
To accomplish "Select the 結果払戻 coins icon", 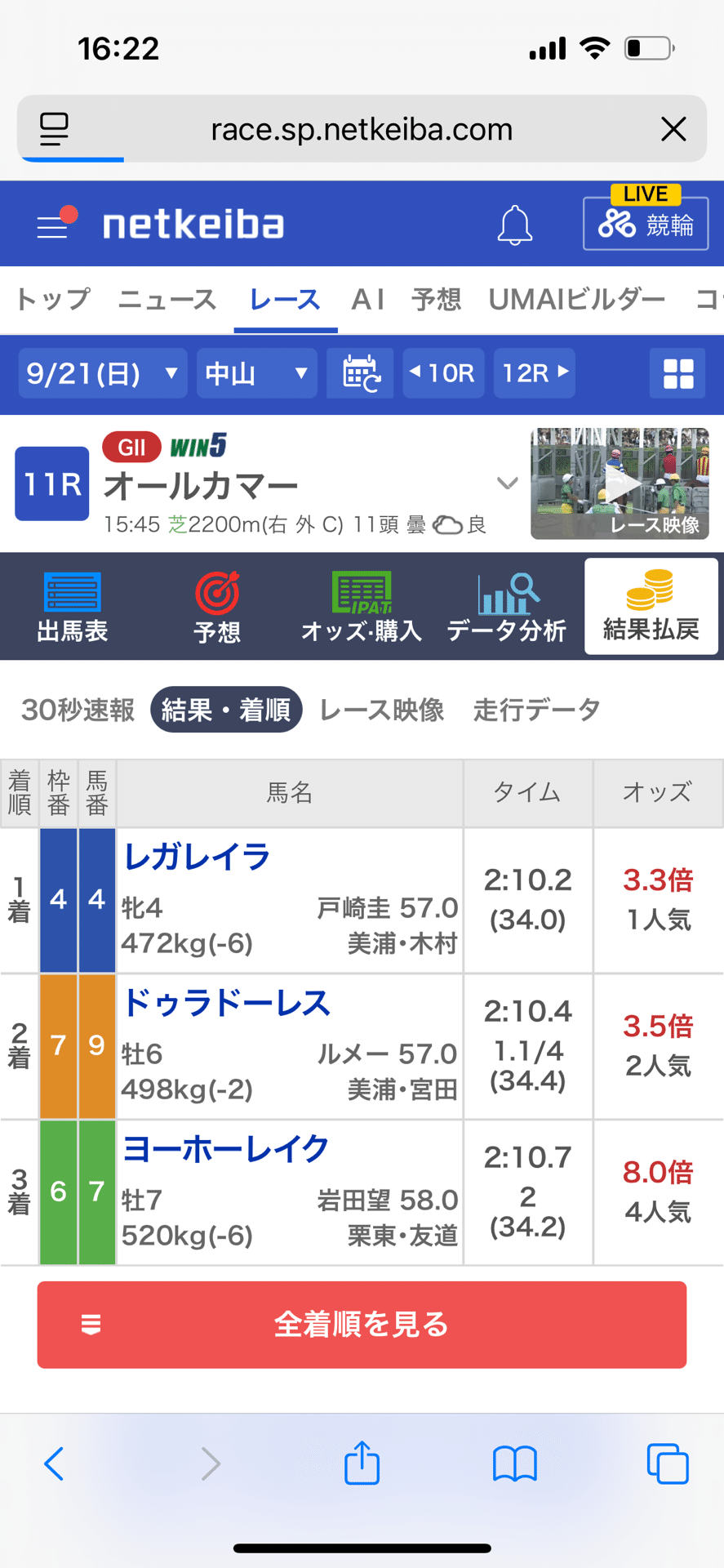I will tap(651, 606).
